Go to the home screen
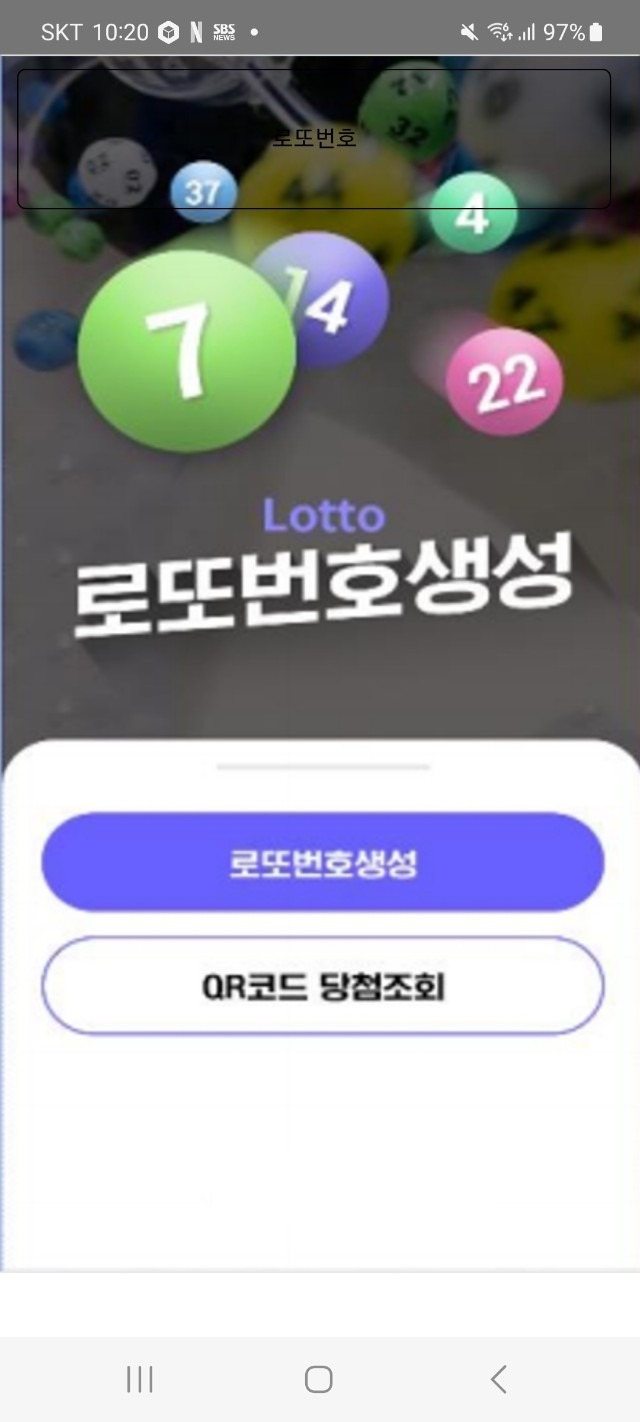 point(319,1379)
